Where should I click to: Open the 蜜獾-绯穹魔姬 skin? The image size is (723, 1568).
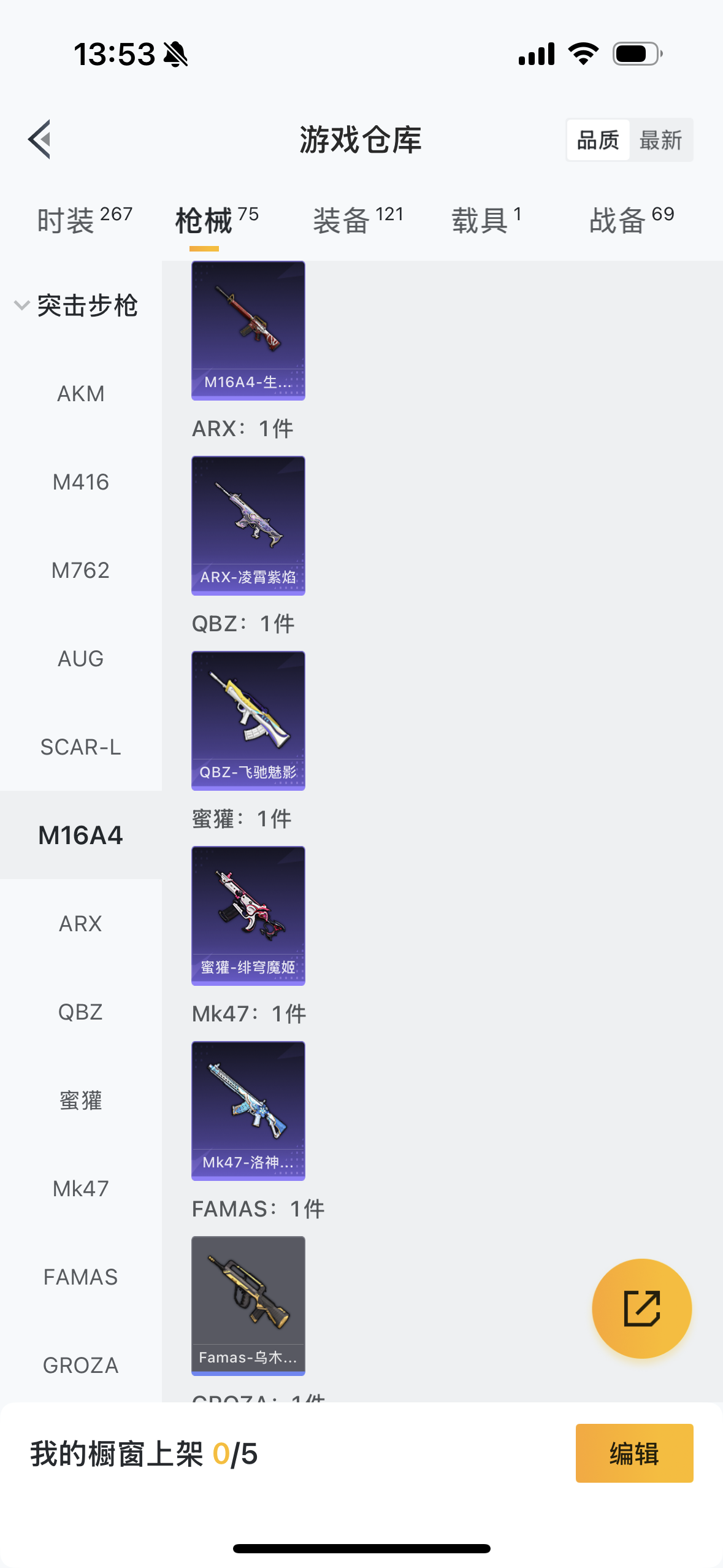pos(248,915)
